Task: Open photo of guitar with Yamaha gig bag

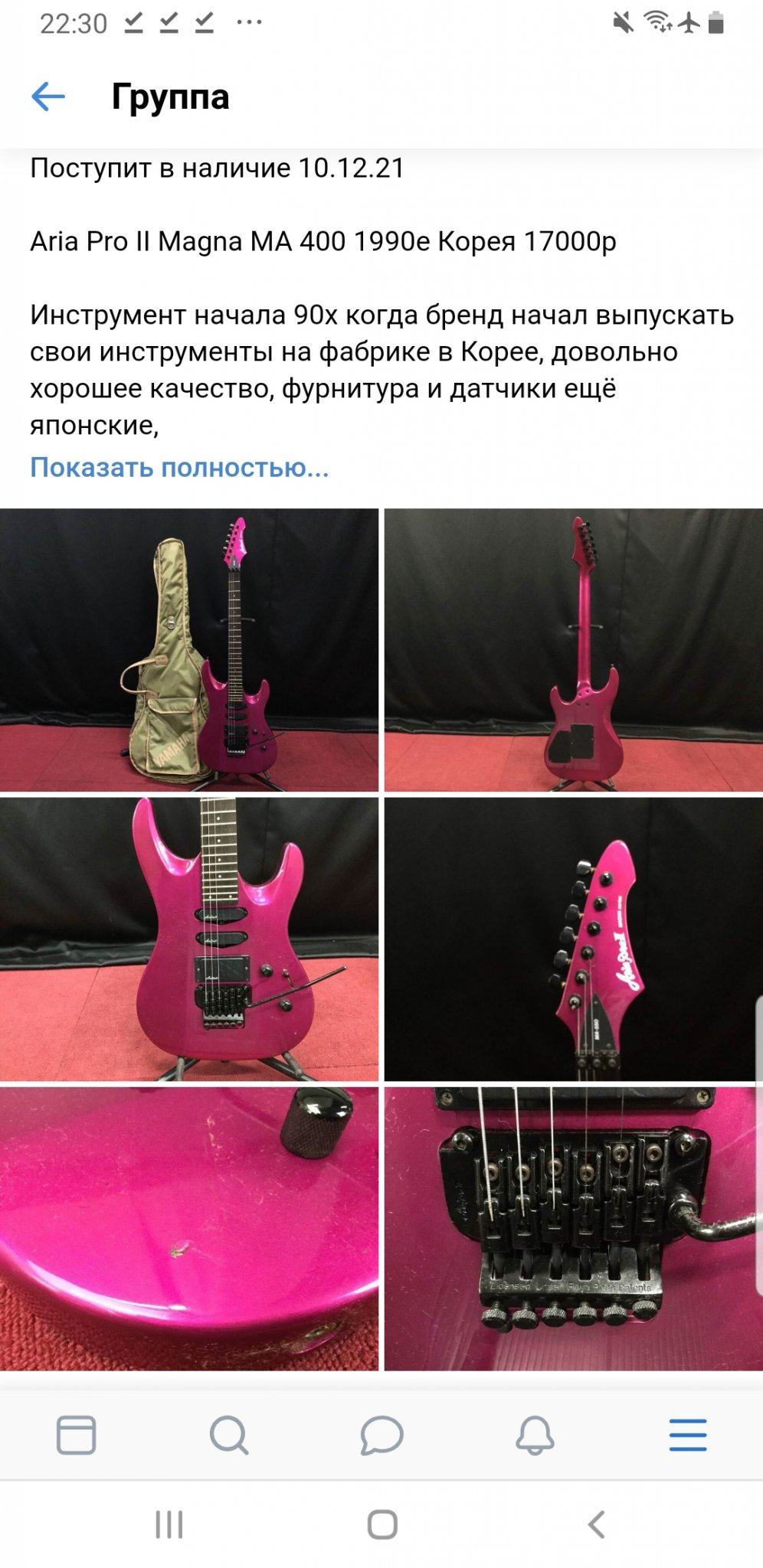Action: 188,649
